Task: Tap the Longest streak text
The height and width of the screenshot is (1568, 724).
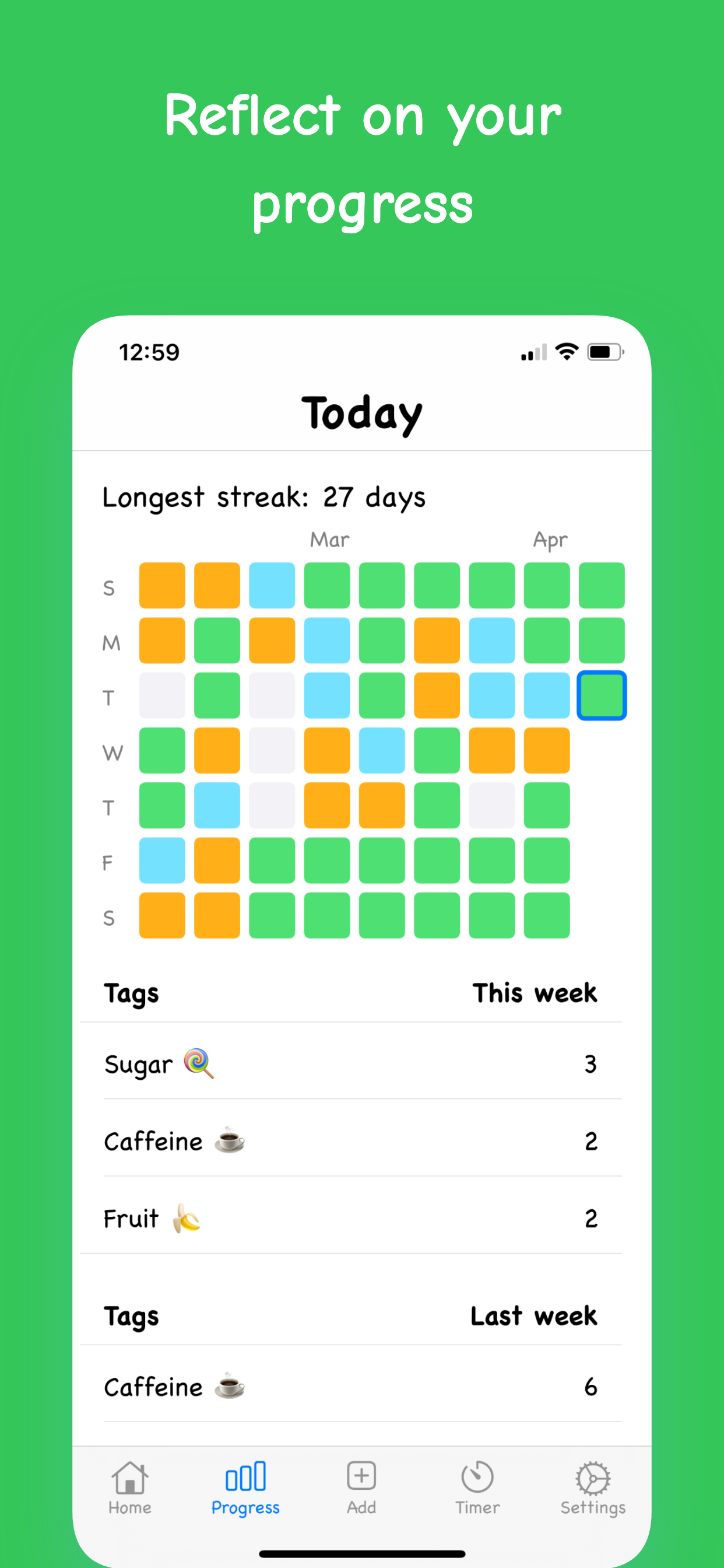Action: click(x=263, y=496)
